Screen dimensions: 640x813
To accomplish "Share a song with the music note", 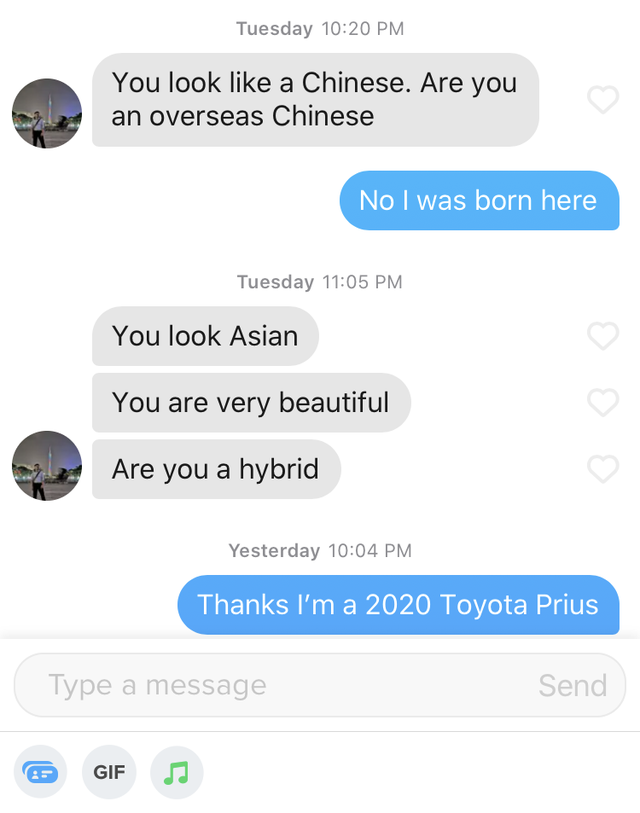I will [x=176, y=772].
